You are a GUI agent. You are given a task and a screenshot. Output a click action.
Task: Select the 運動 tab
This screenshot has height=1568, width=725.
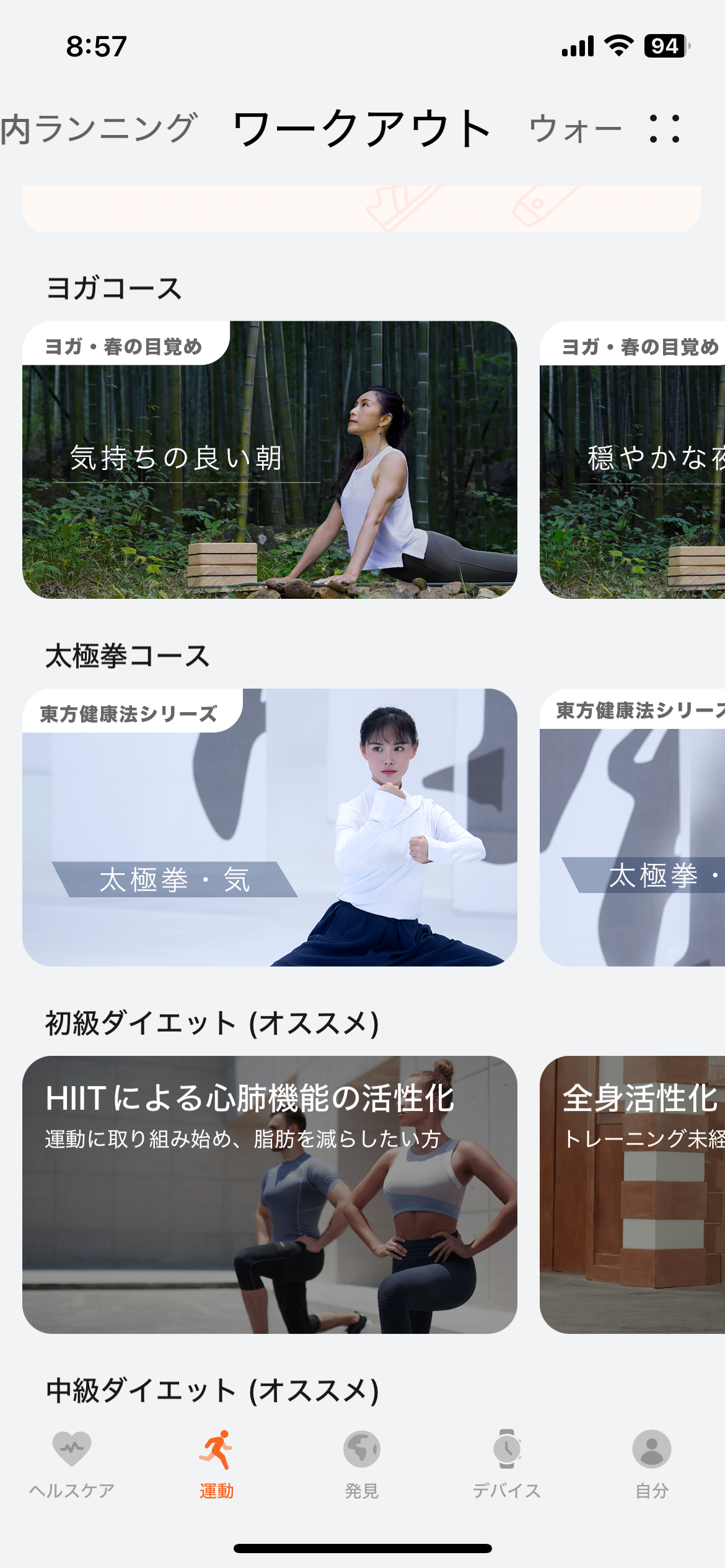click(x=216, y=1463)
